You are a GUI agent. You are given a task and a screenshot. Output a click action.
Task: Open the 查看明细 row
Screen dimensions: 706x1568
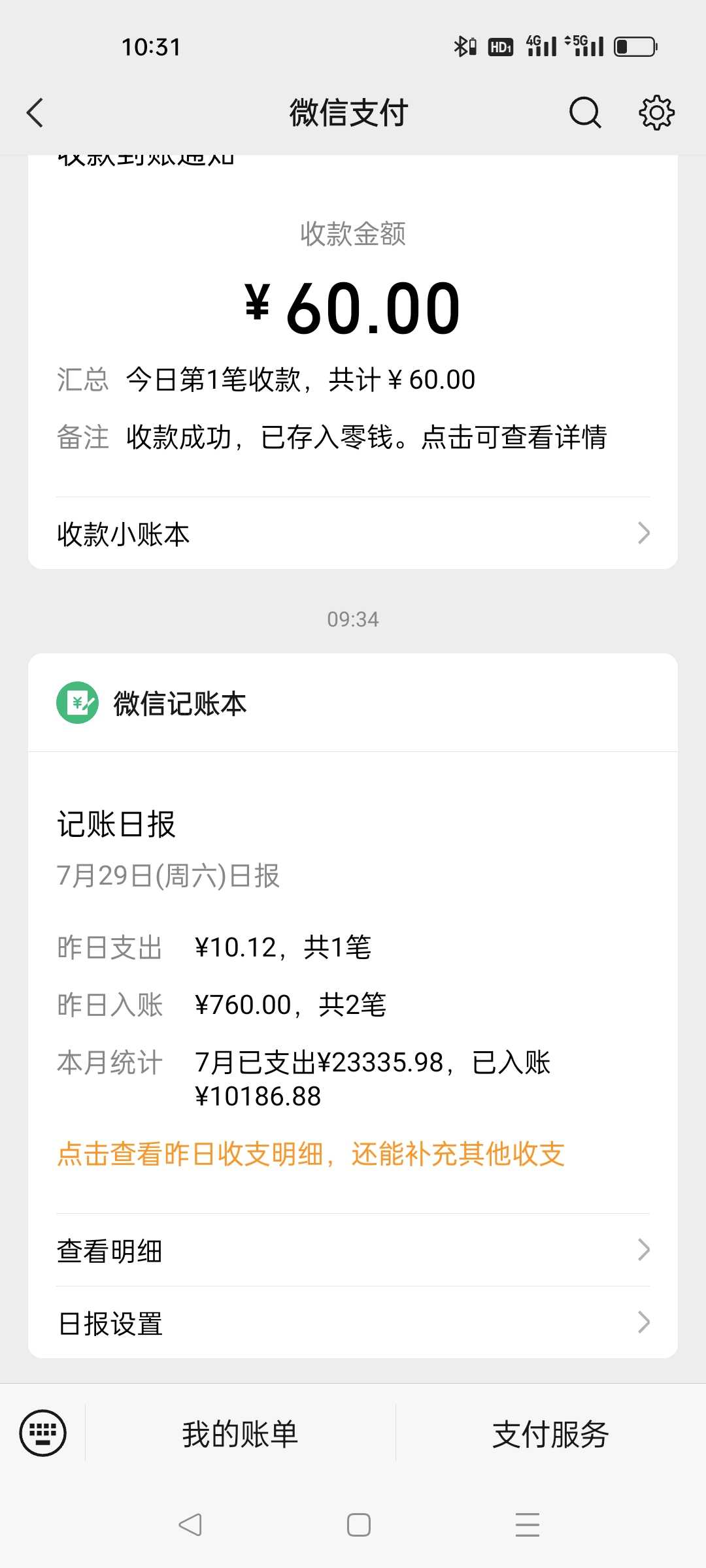[x=353, y=1250]
